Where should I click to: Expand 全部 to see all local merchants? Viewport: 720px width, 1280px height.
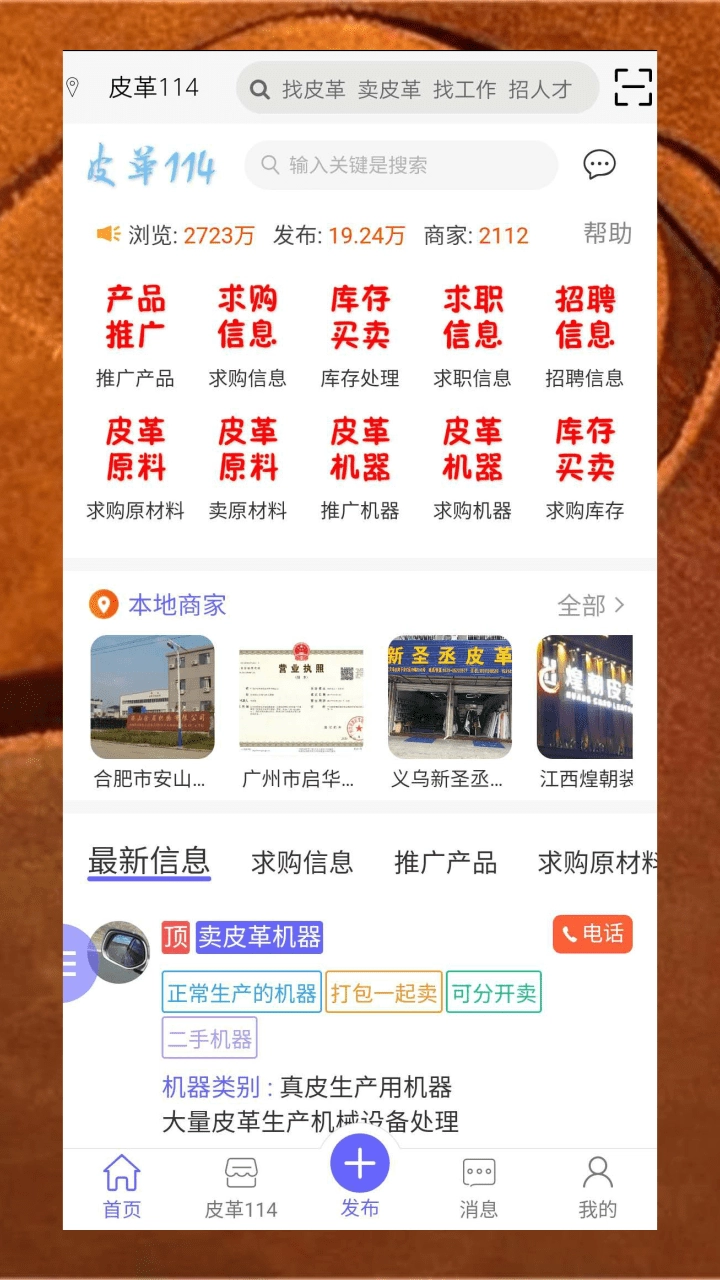pyautogui.click(x=590, y=605)
